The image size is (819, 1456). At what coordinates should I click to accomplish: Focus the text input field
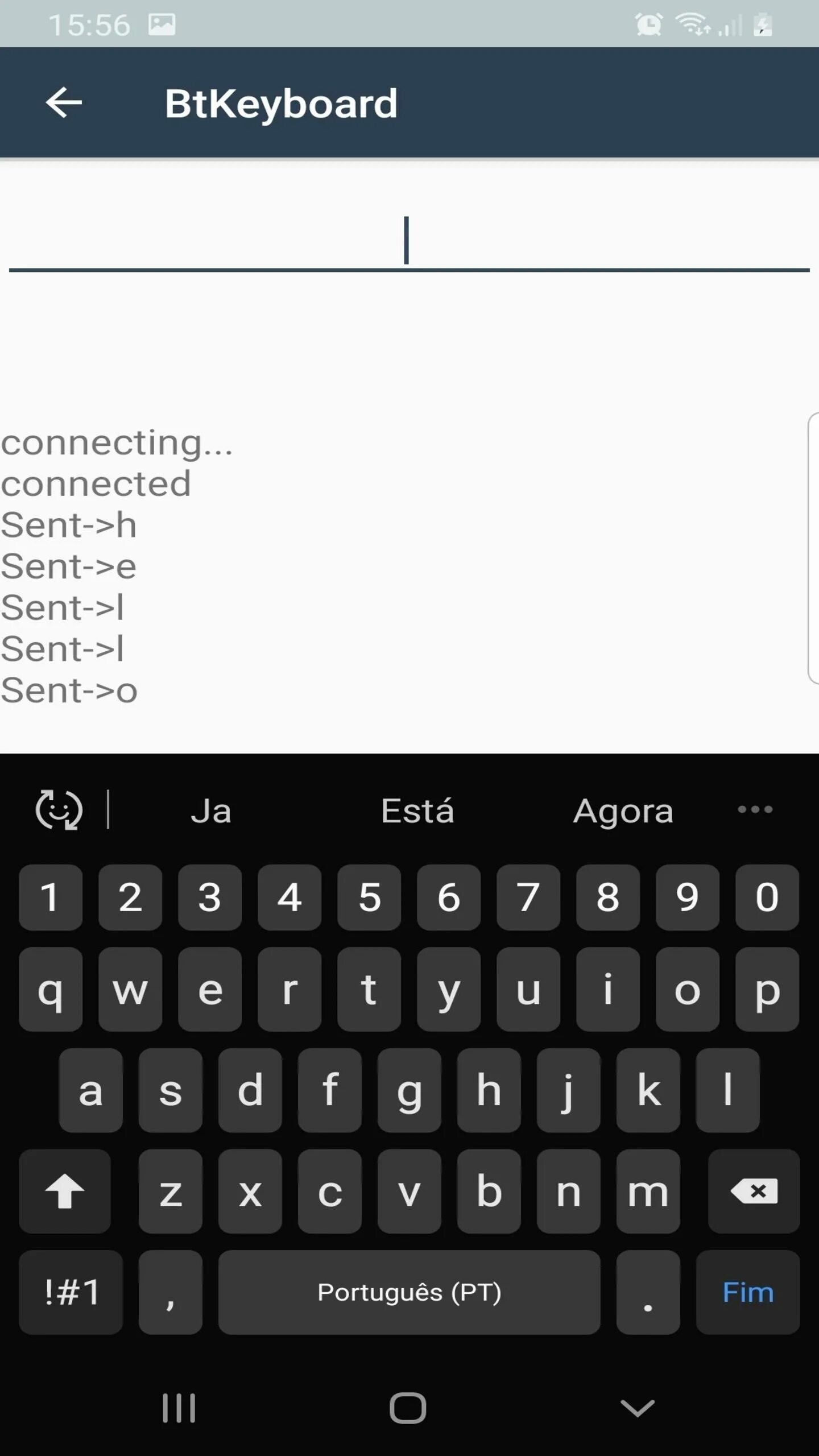409,239
